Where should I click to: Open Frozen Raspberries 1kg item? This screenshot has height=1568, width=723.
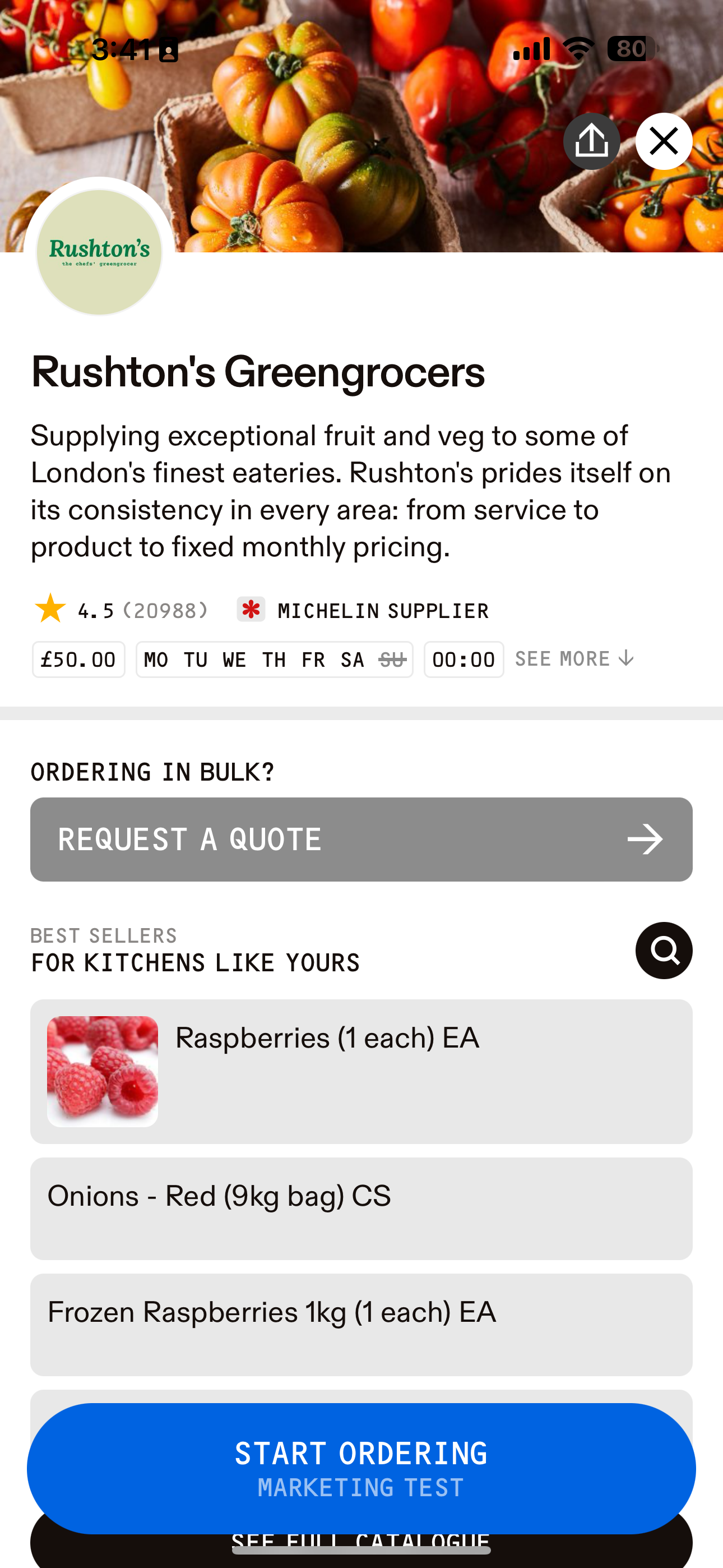tap(361, 1324)
